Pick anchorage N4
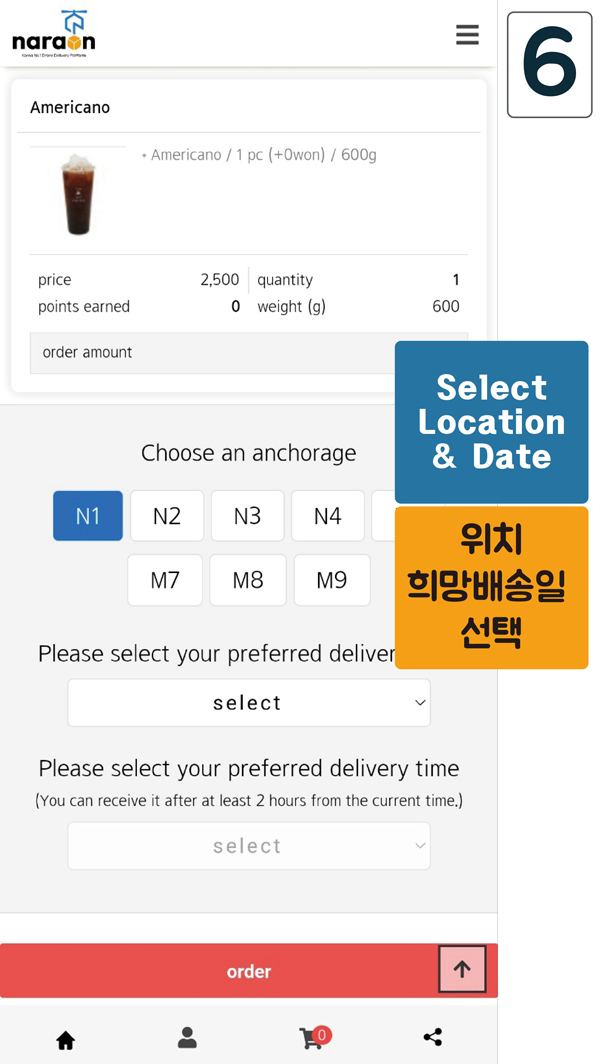600x1064 pixels. (328, 516)
